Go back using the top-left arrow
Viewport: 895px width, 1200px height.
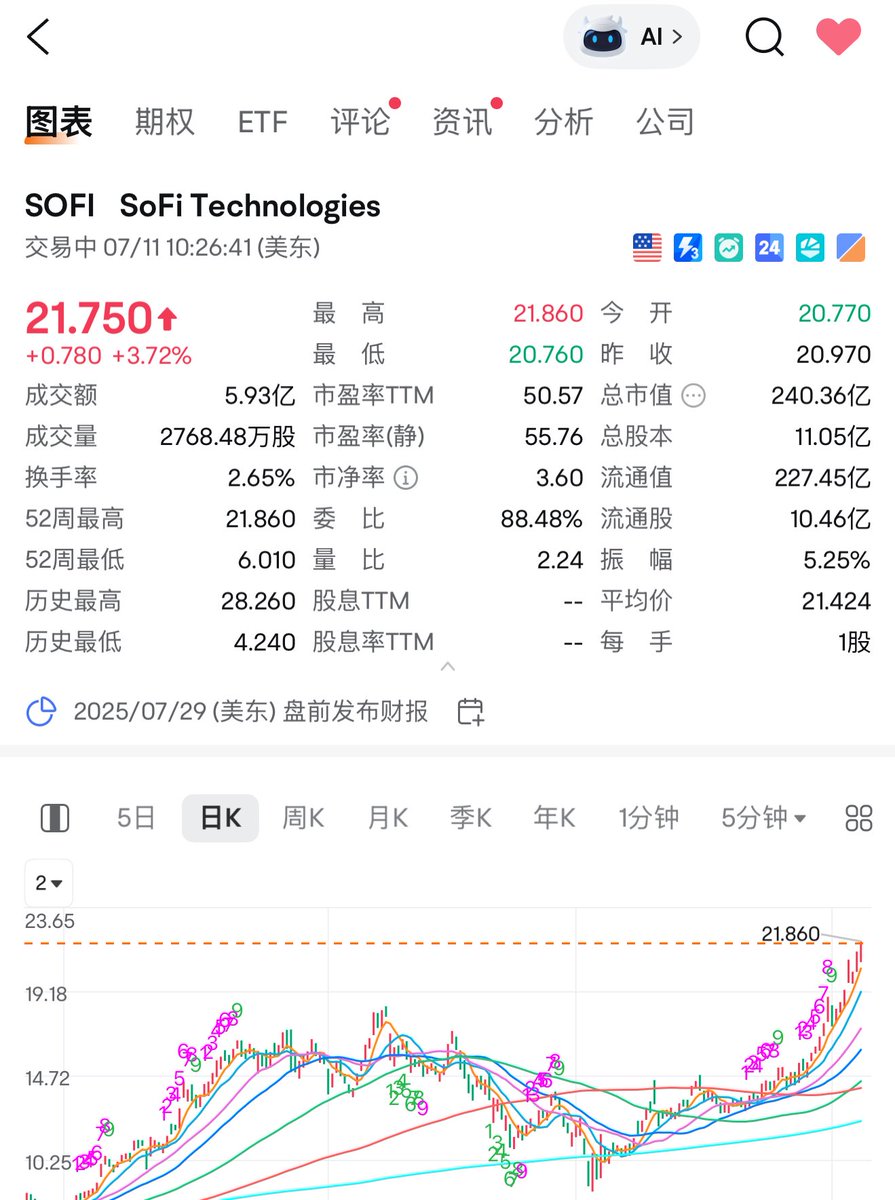38,37
